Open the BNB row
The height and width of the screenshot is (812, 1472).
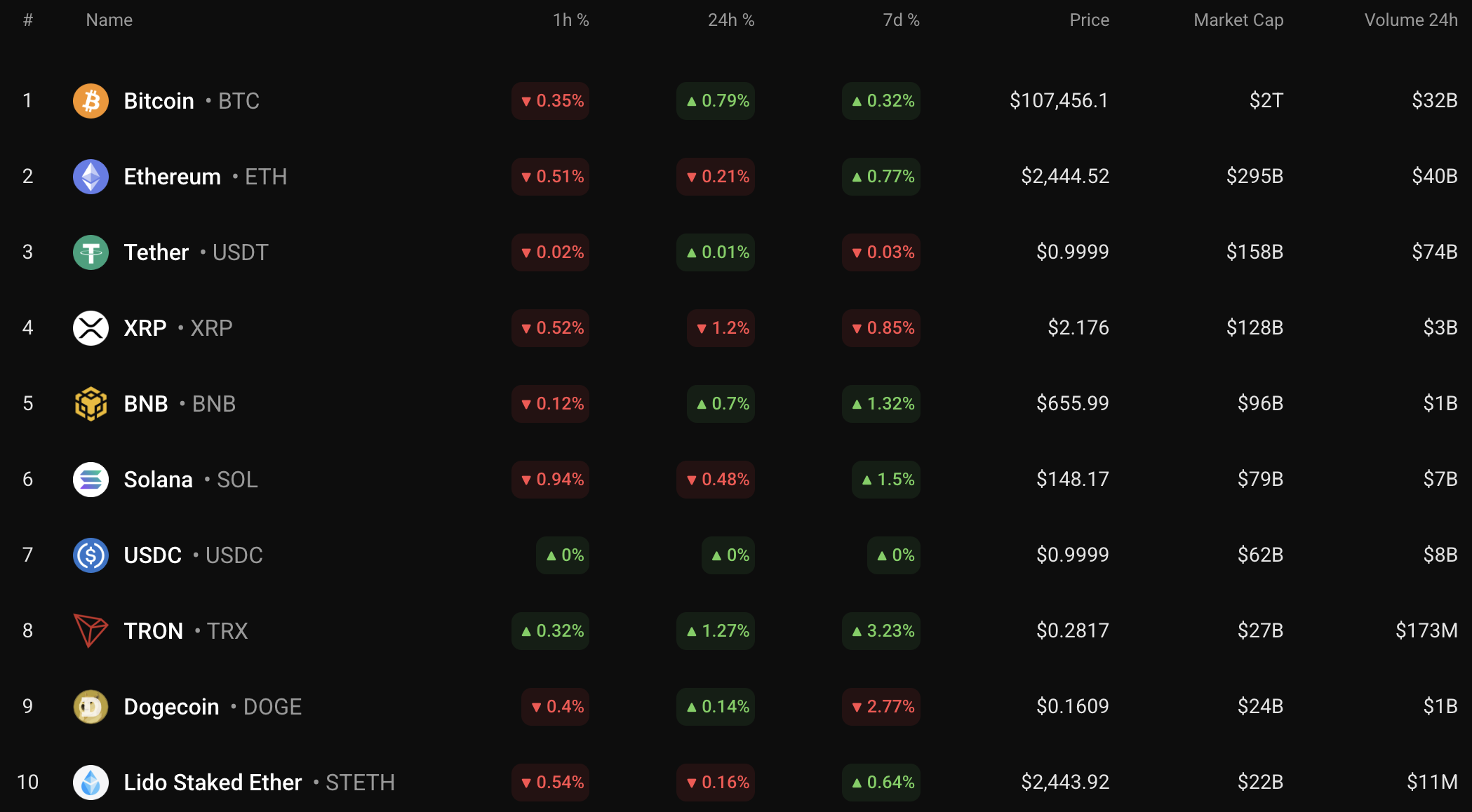(146, 404)
